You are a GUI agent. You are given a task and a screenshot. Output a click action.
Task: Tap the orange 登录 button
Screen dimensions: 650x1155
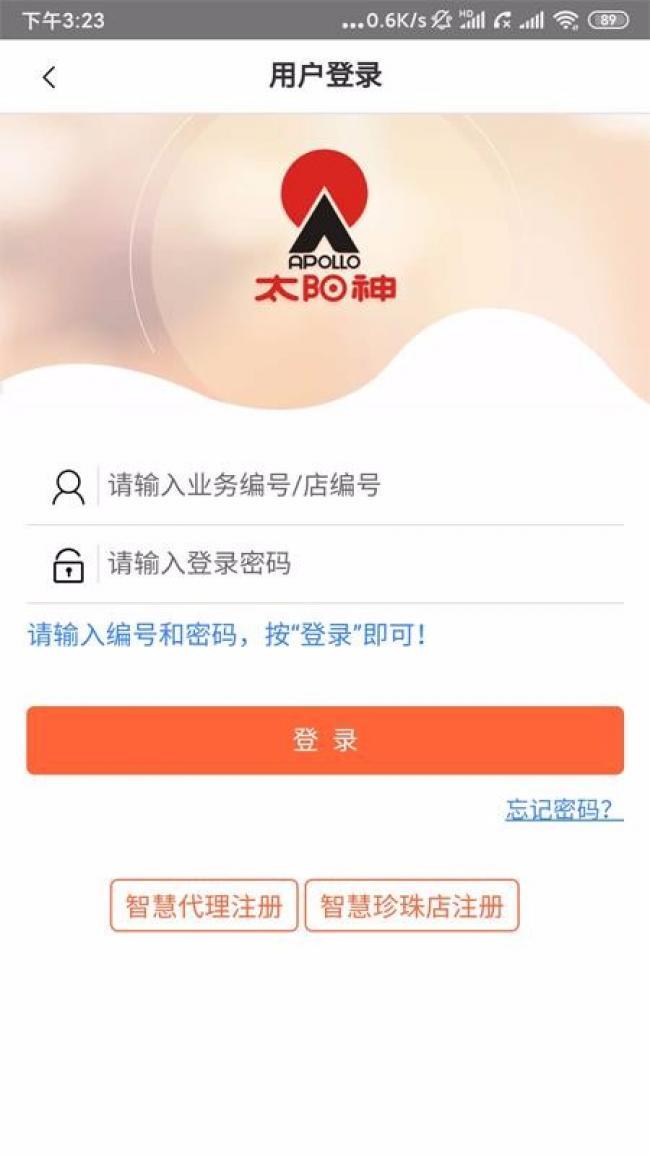pyautogui.click(x=325, y=740)
